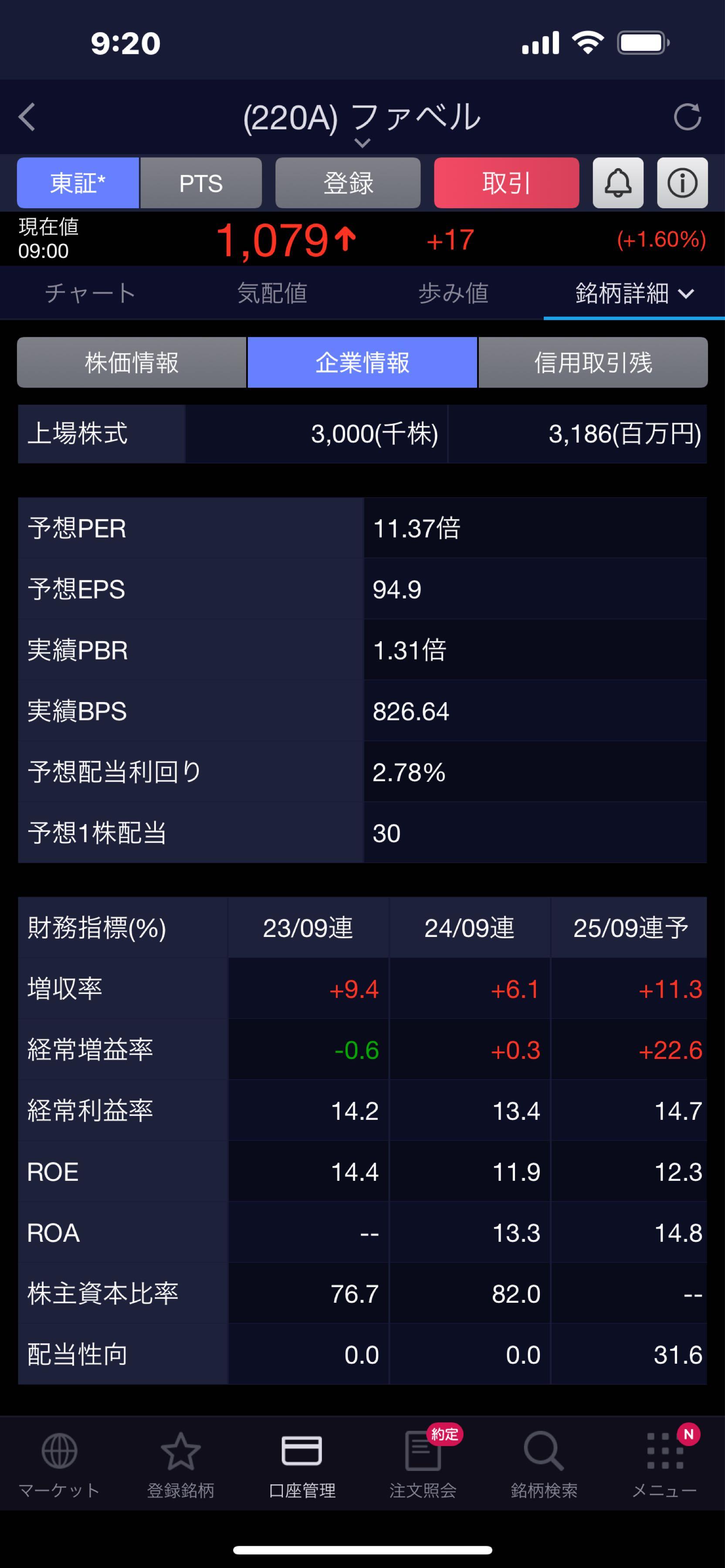
Task: Switch to the 気配値 tab
Action: click(x=272, y=294)
